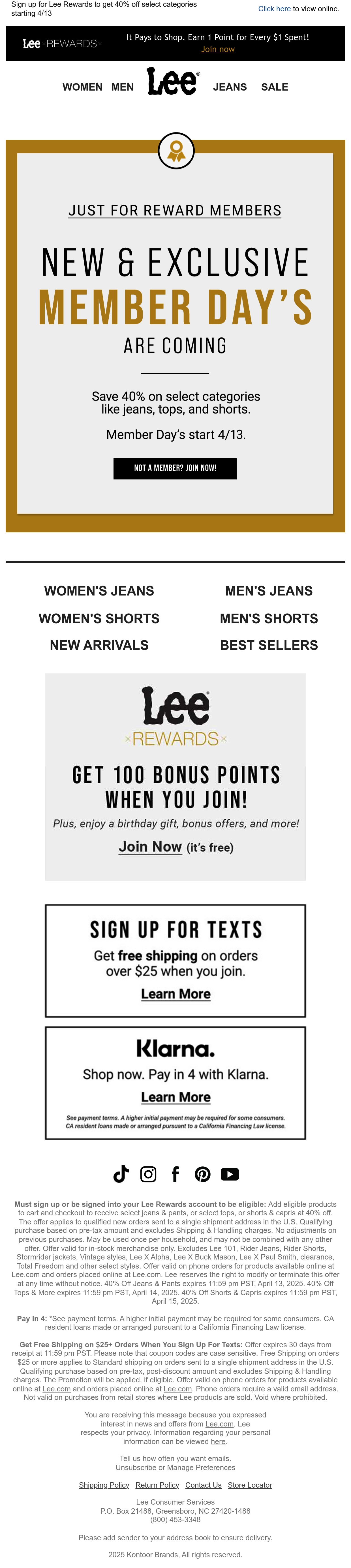
Task: Open New Arrivals
Action: click(x=99, y=645)
